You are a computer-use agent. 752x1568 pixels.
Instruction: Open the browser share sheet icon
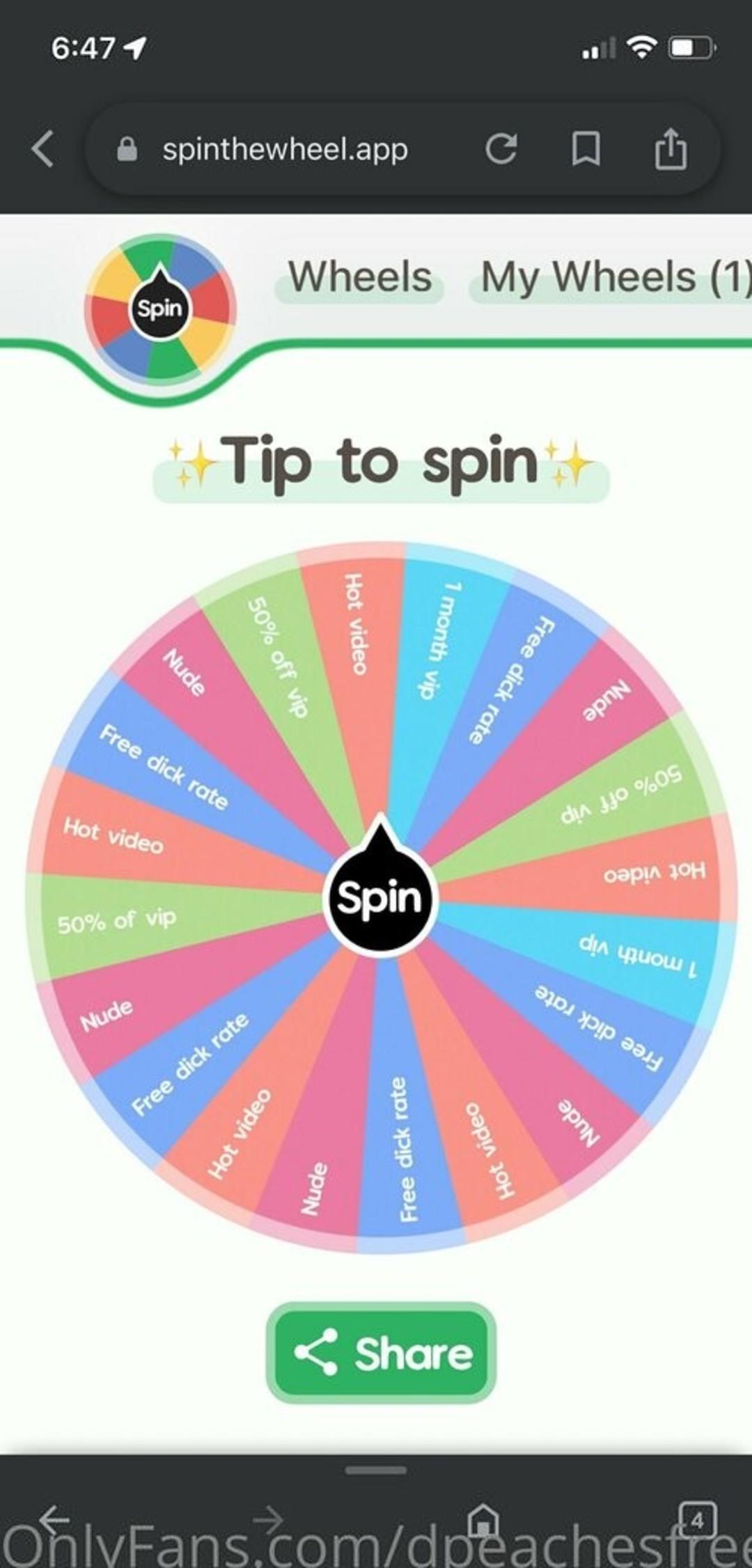(x=671, y=148)
